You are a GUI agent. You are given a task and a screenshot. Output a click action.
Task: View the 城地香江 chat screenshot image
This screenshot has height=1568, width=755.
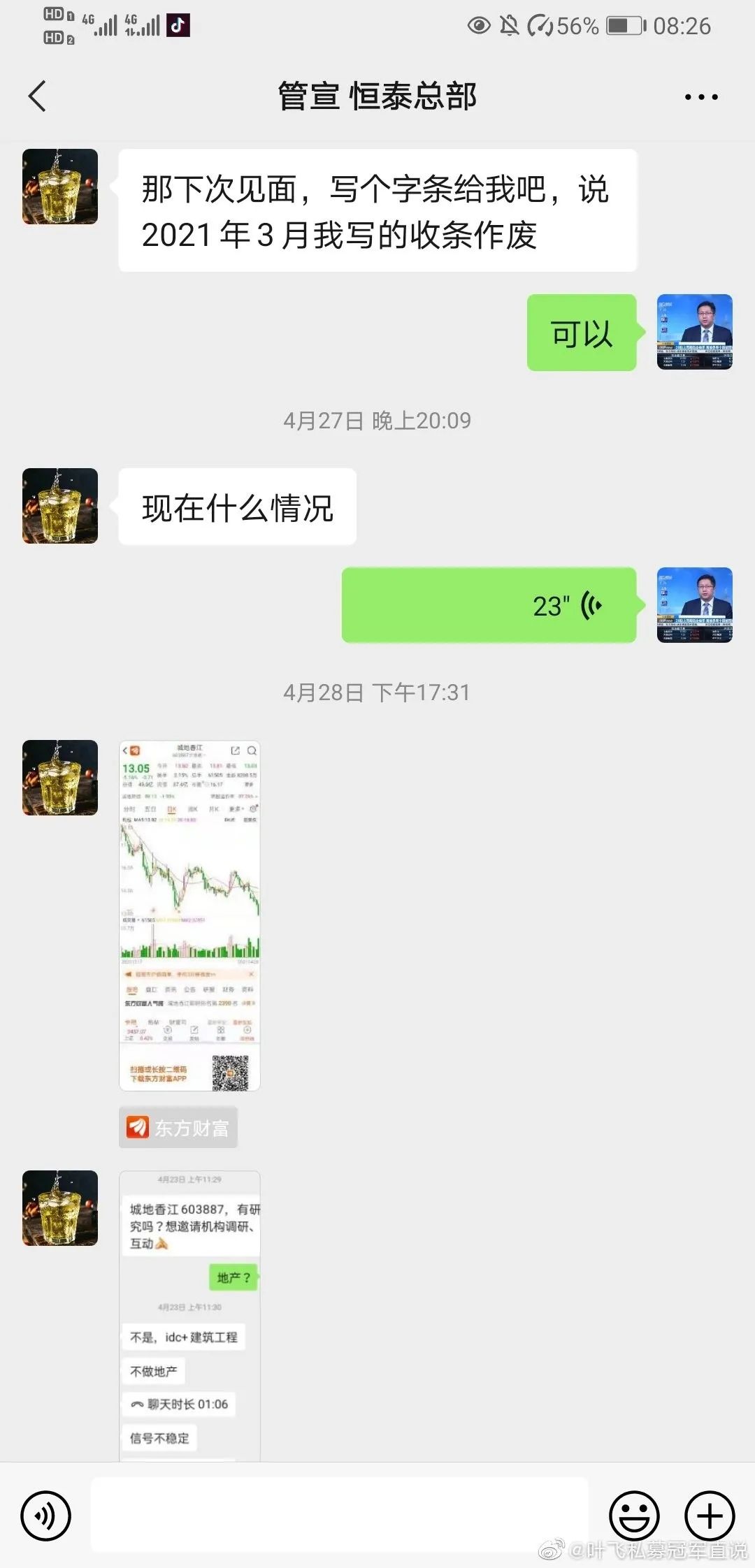click(189, 1315)
